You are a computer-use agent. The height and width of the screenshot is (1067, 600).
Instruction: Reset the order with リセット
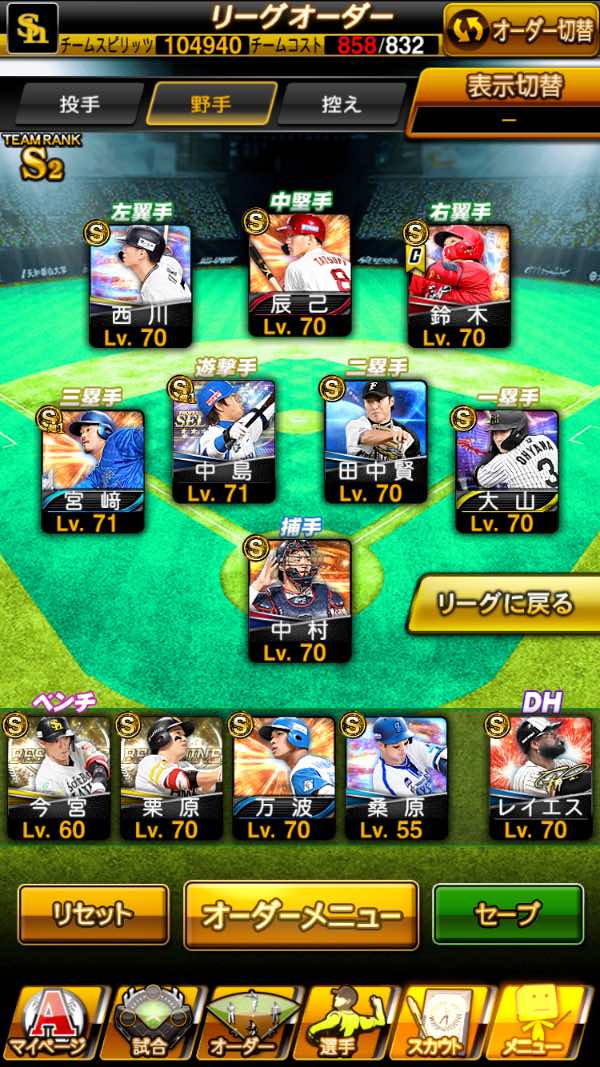[93, 914]
